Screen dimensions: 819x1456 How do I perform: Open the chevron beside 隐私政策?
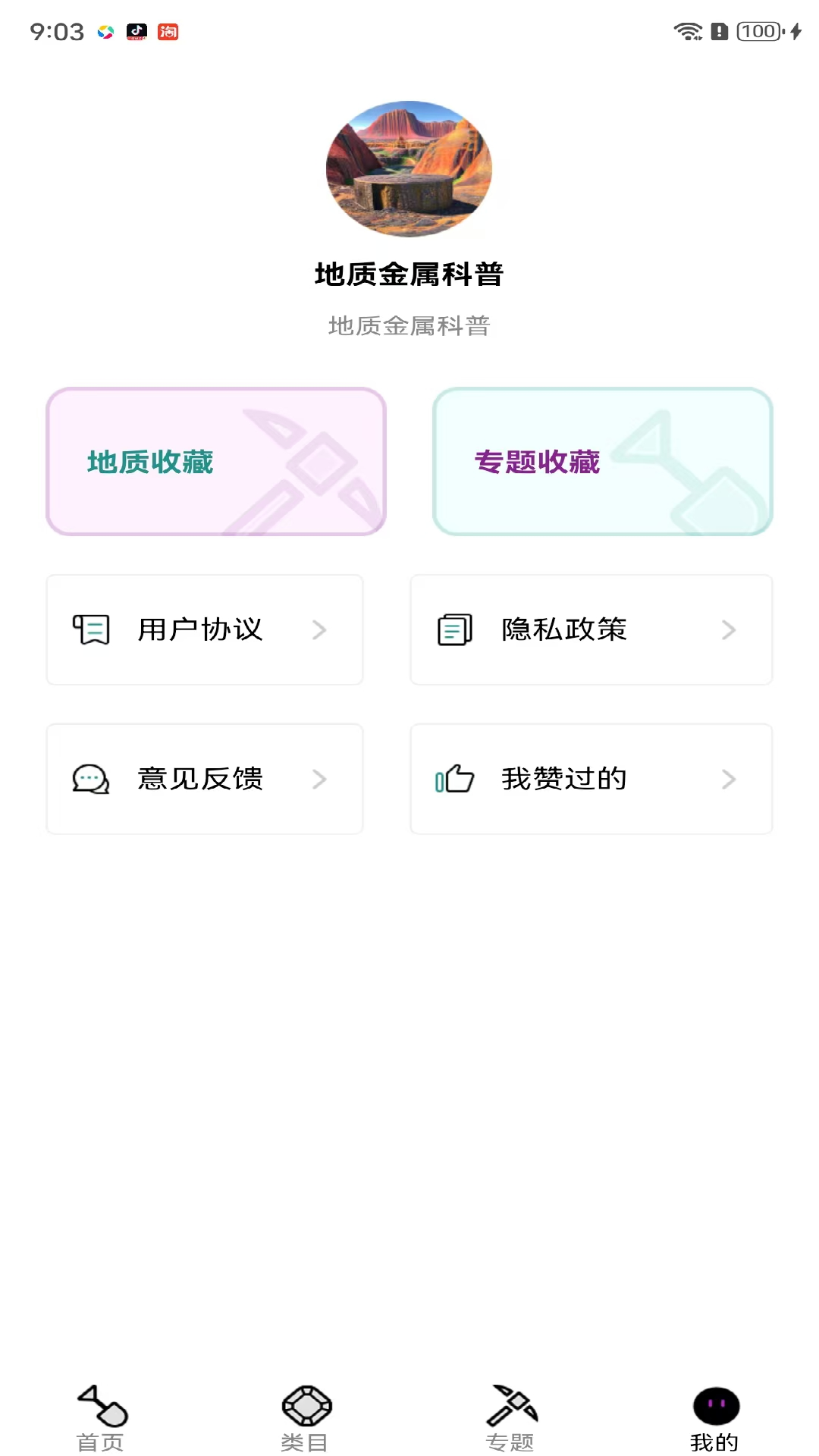click(x=730, y=630)
